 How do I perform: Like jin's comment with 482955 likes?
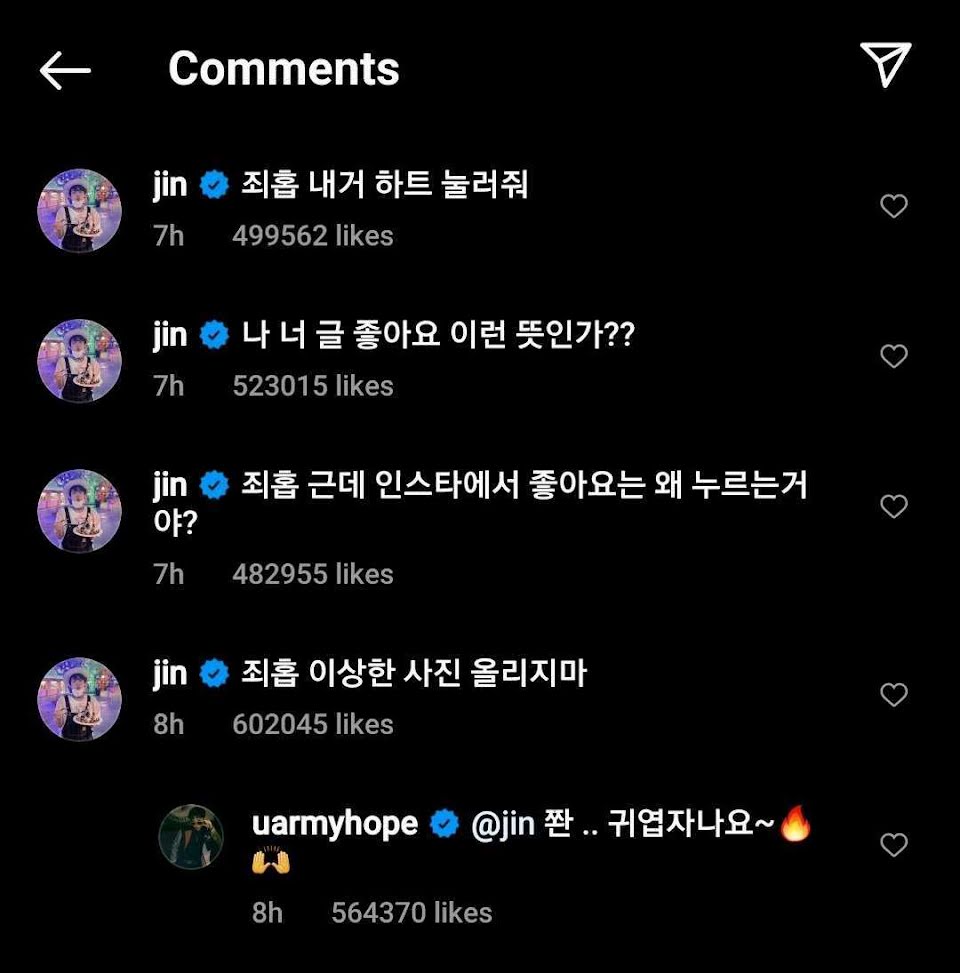[x=893, y=507]
